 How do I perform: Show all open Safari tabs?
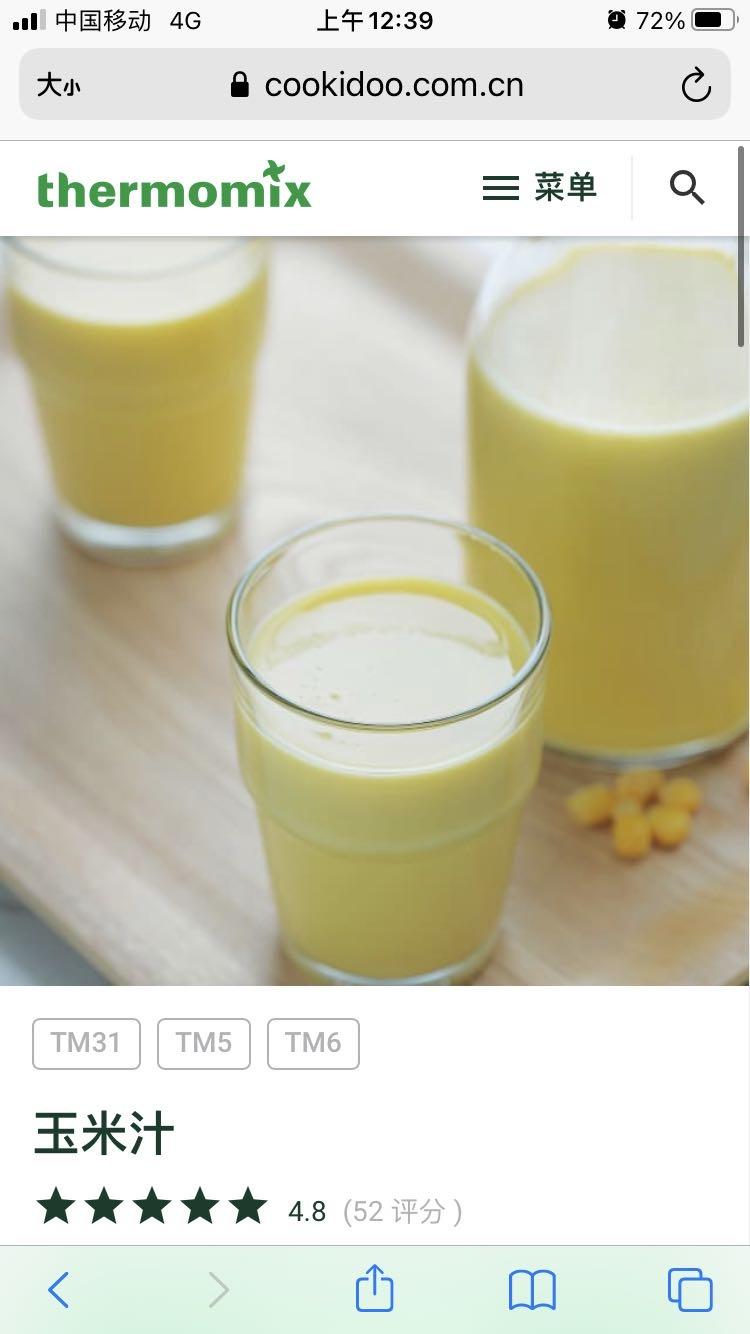tap(690, 1289)
